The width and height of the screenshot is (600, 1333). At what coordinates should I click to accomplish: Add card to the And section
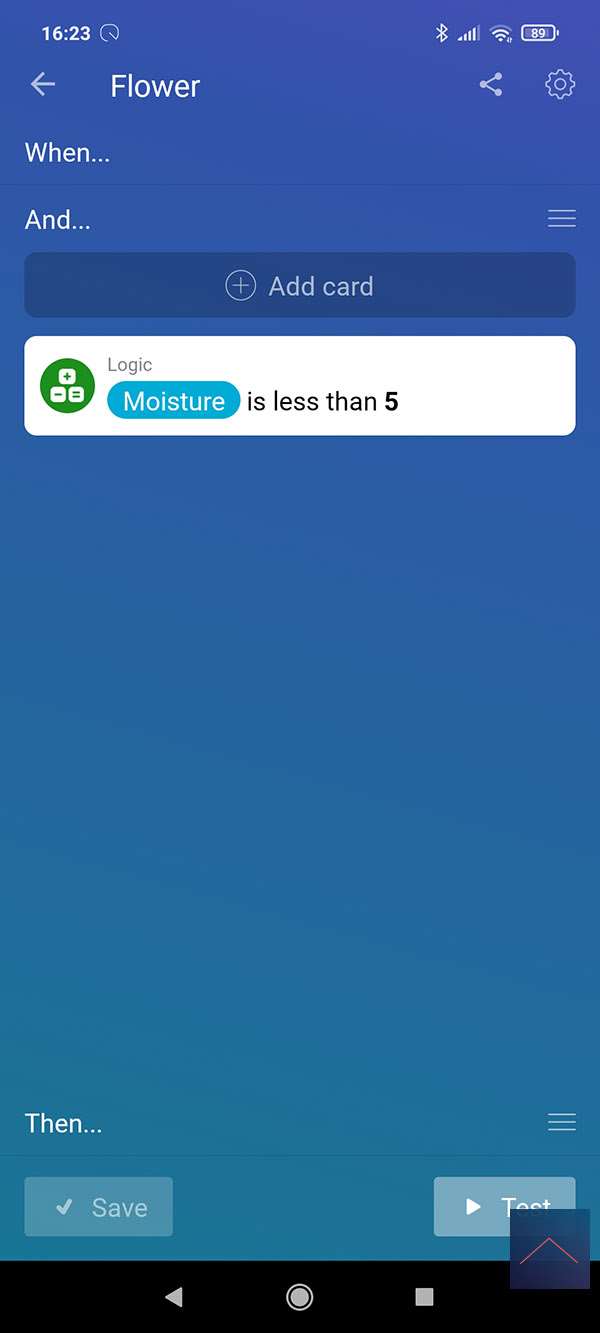(300, 286)
